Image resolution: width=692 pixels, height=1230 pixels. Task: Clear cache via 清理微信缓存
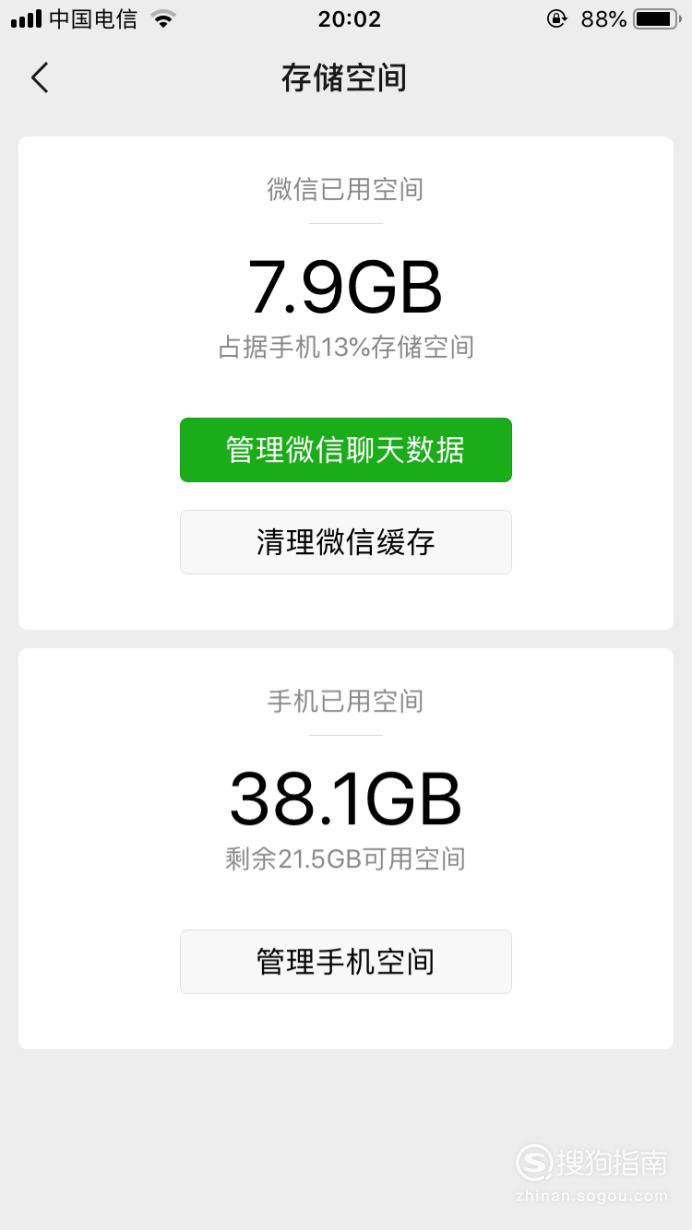pos(346,542)
